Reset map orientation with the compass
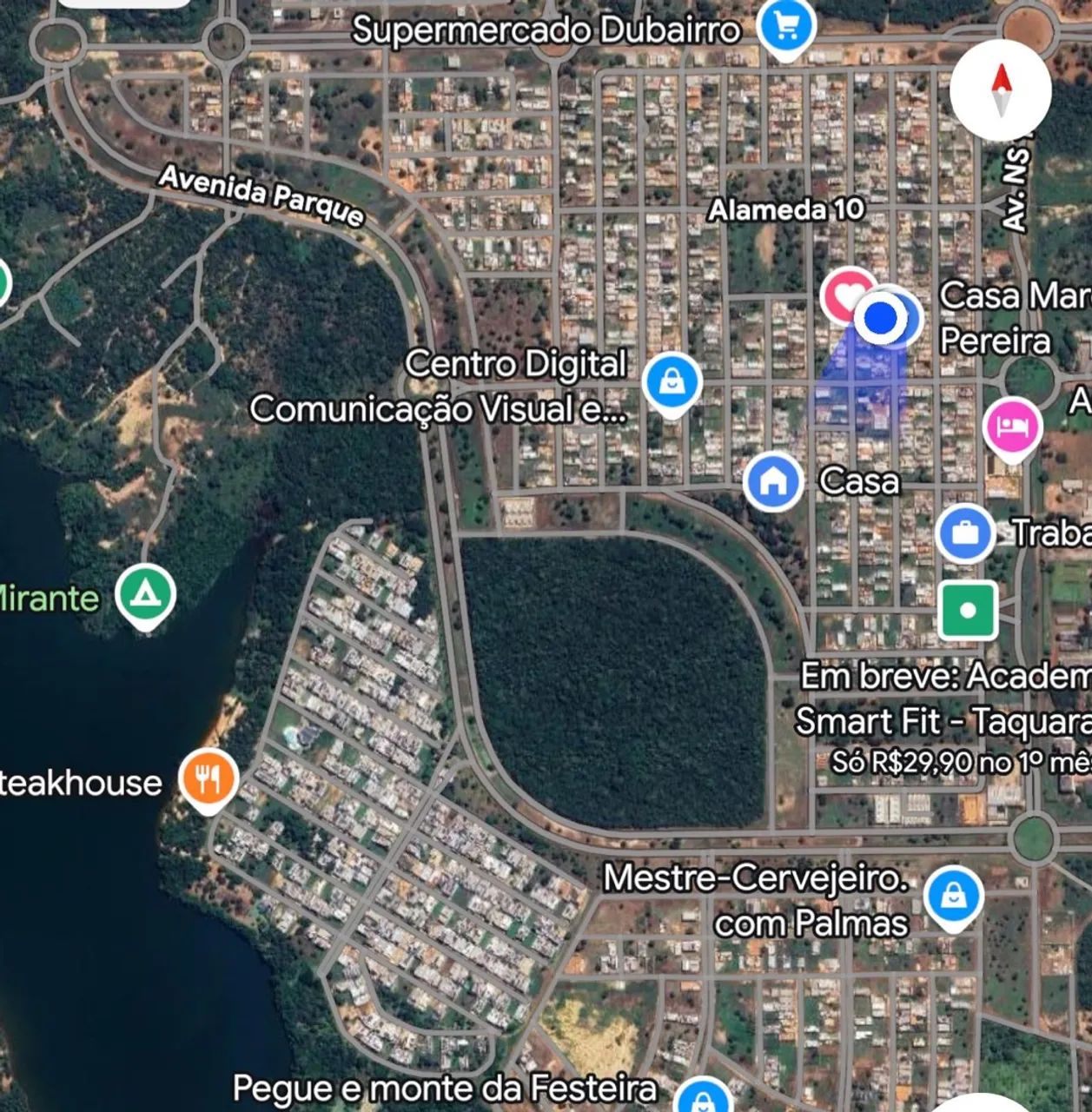This screenshot has height=1112, width=1092. [x=1001, y=89]
